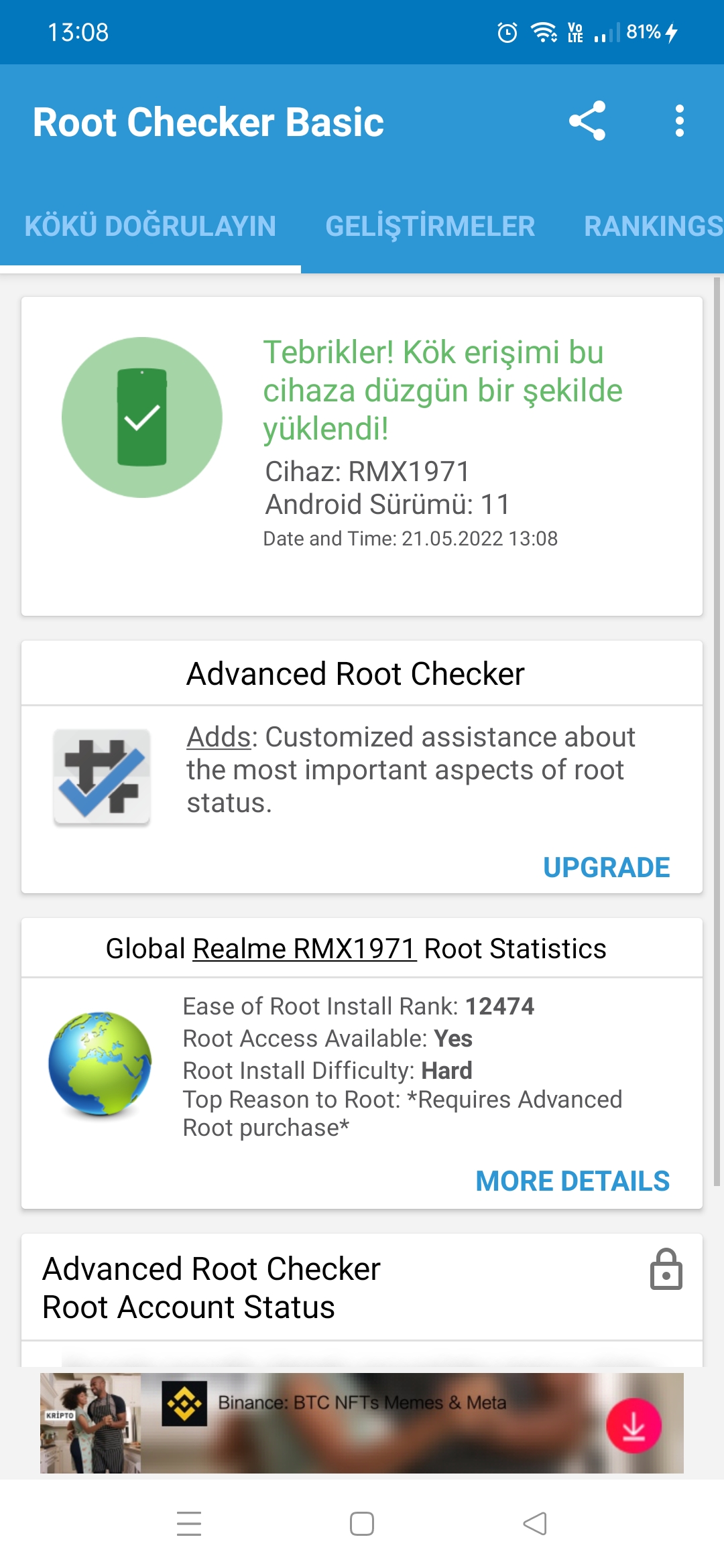This screenshot has width=724, height=1568.
Task: Tap UPGRADE for Advanced Root Checker
Action: [x=606, y=867]
